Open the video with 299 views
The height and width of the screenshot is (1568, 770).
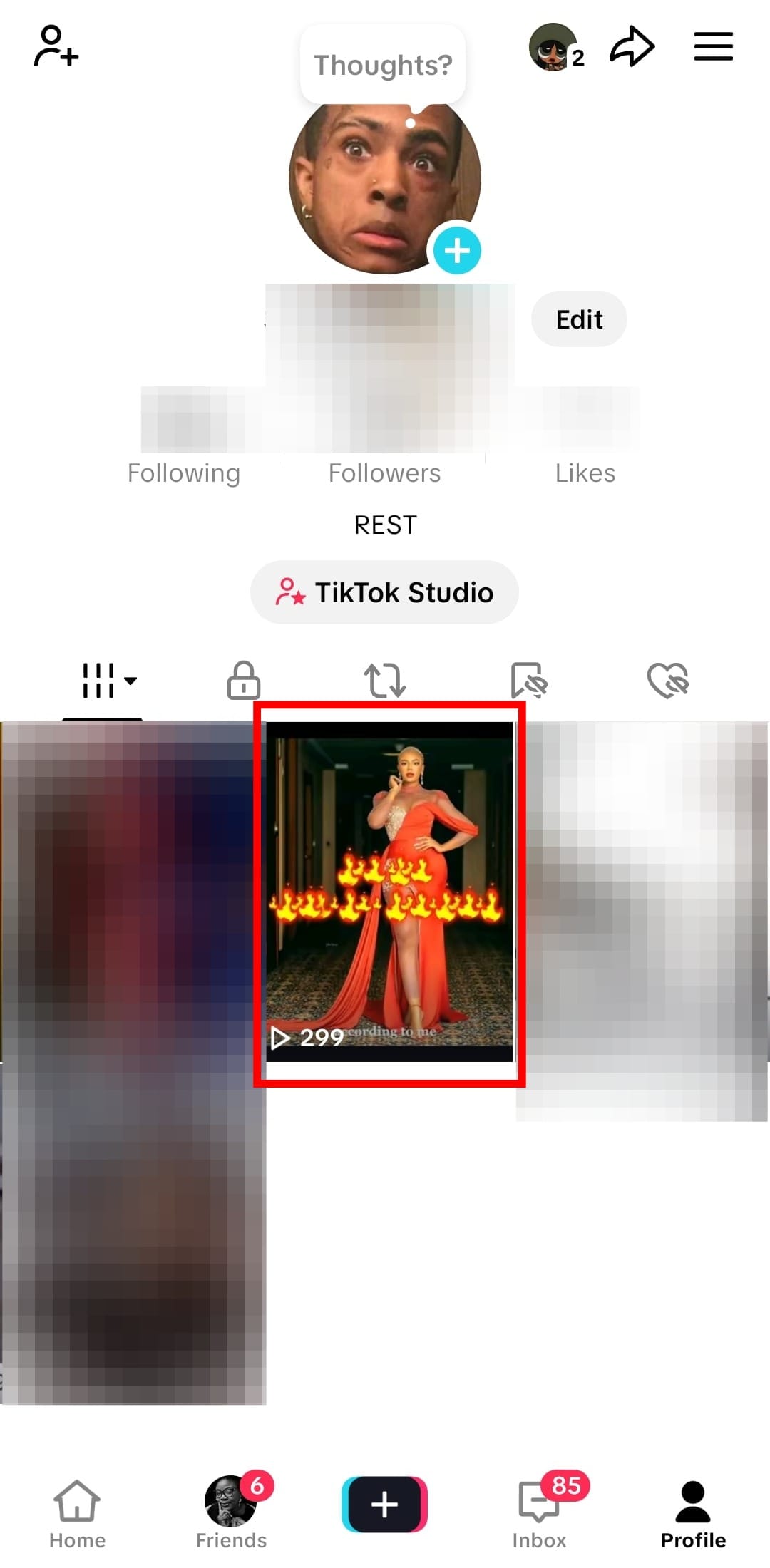tap(389, 891)
